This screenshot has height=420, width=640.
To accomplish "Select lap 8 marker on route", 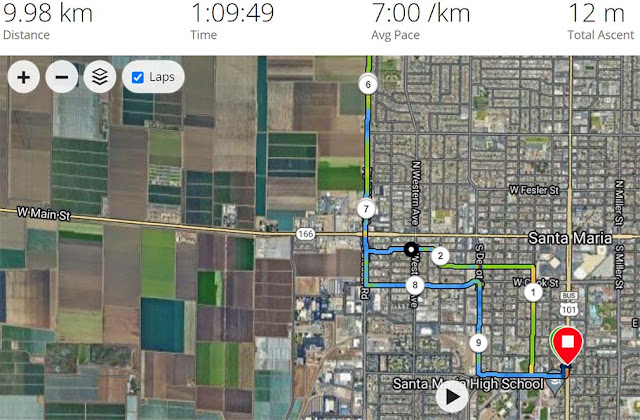I will tap(414, 285).
